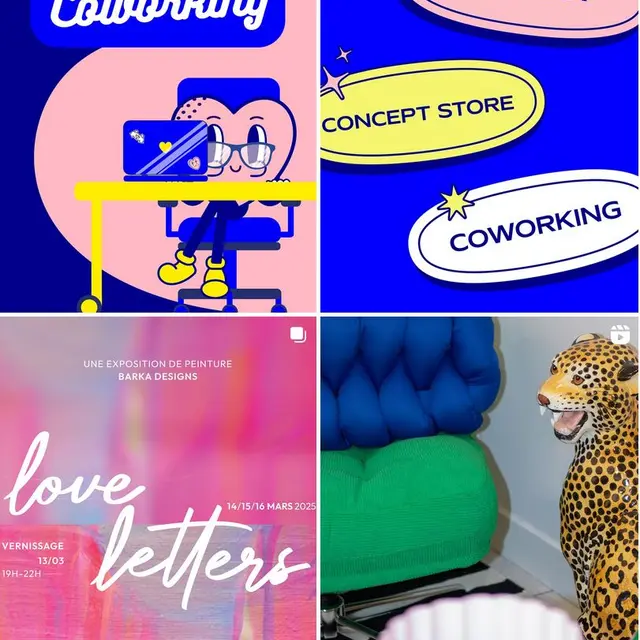
Task: Open the Concept Store and Coworking post
Action: click(480, 160)
